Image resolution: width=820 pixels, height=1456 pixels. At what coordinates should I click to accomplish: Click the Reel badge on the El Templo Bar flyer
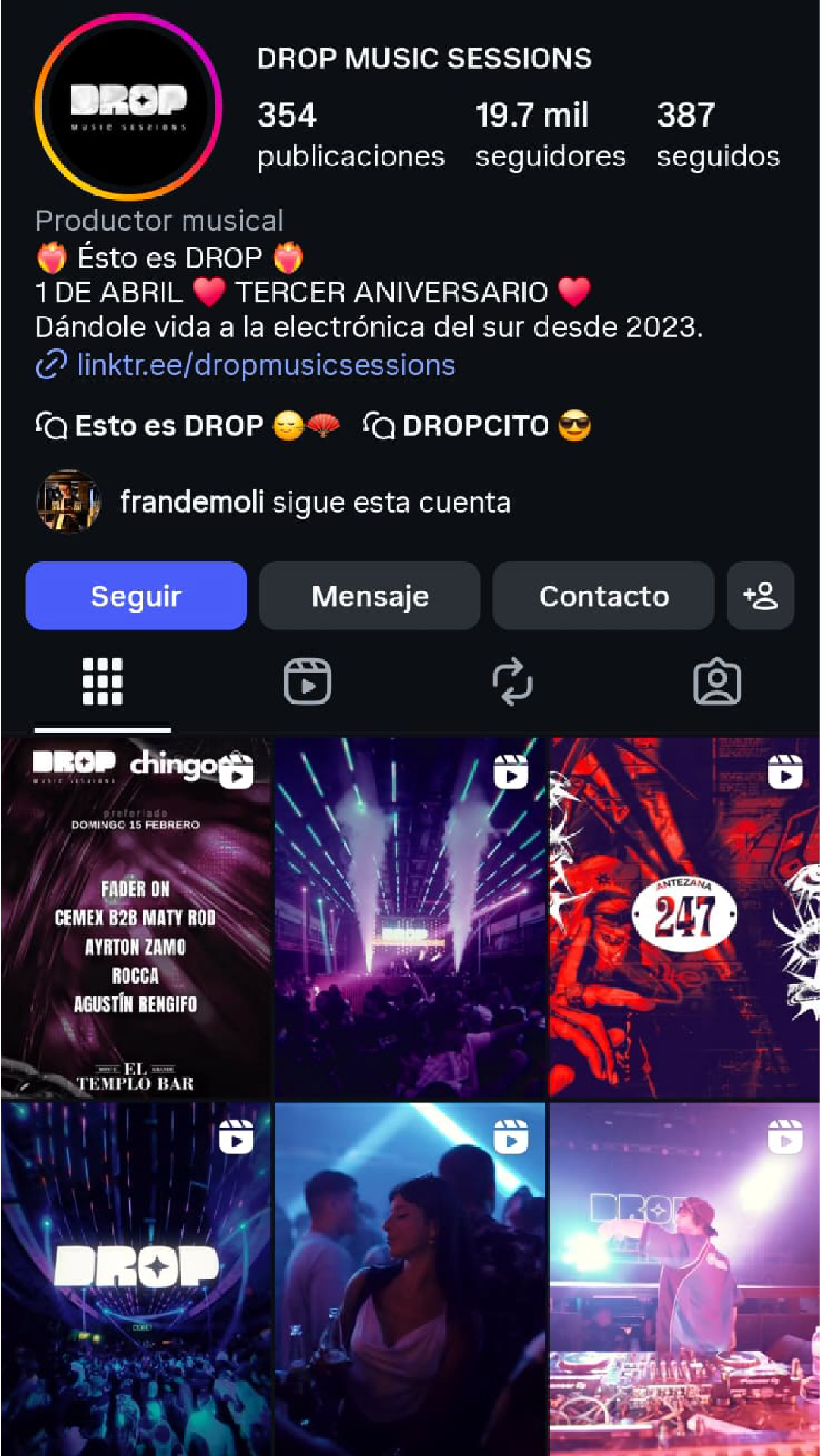coord(238,769)
